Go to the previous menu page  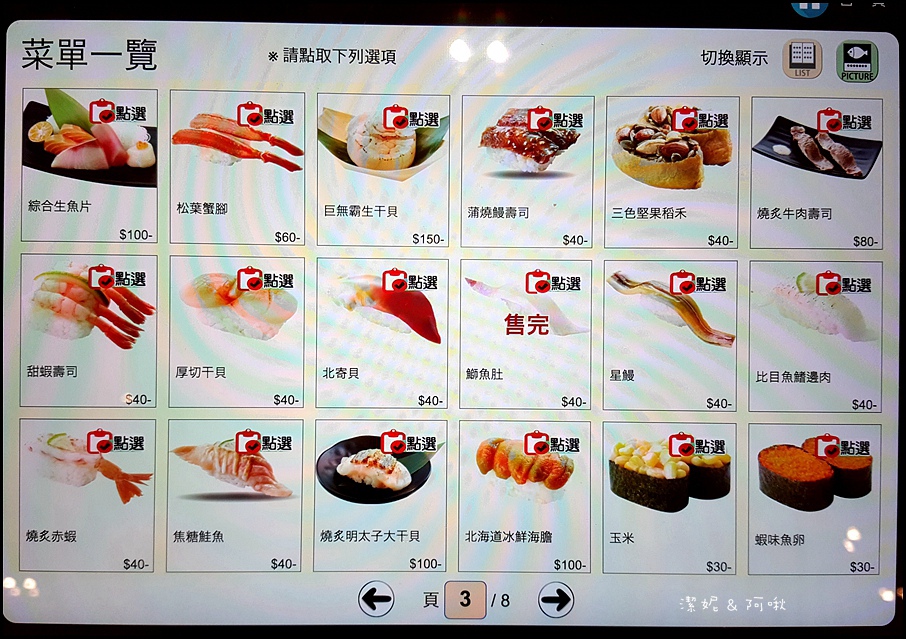(x=376, y=600)
